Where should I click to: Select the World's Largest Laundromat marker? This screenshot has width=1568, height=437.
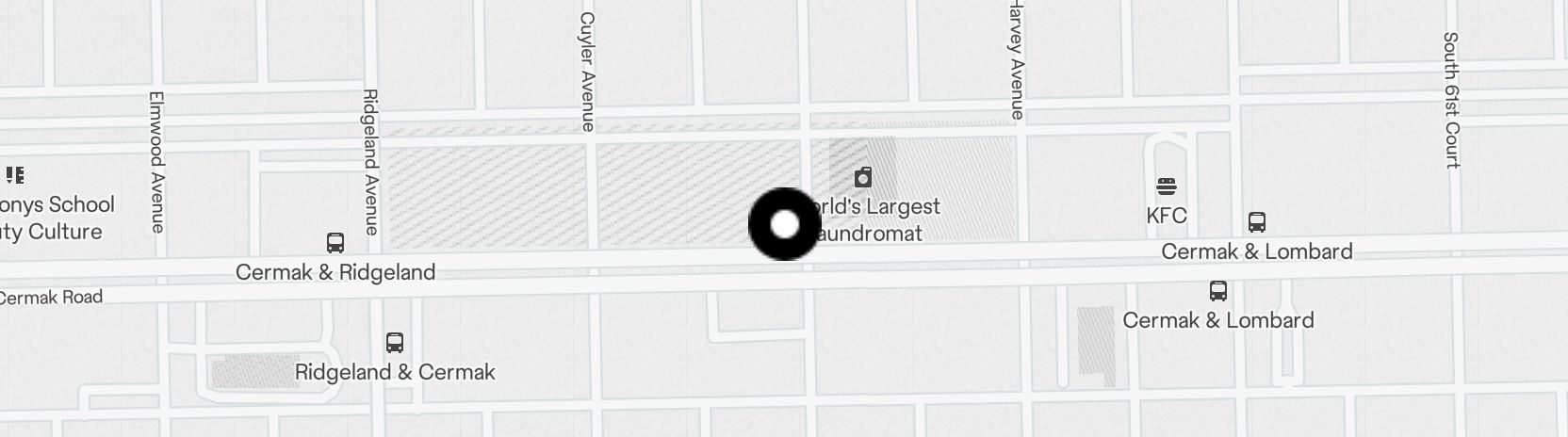tap(862, 177)
